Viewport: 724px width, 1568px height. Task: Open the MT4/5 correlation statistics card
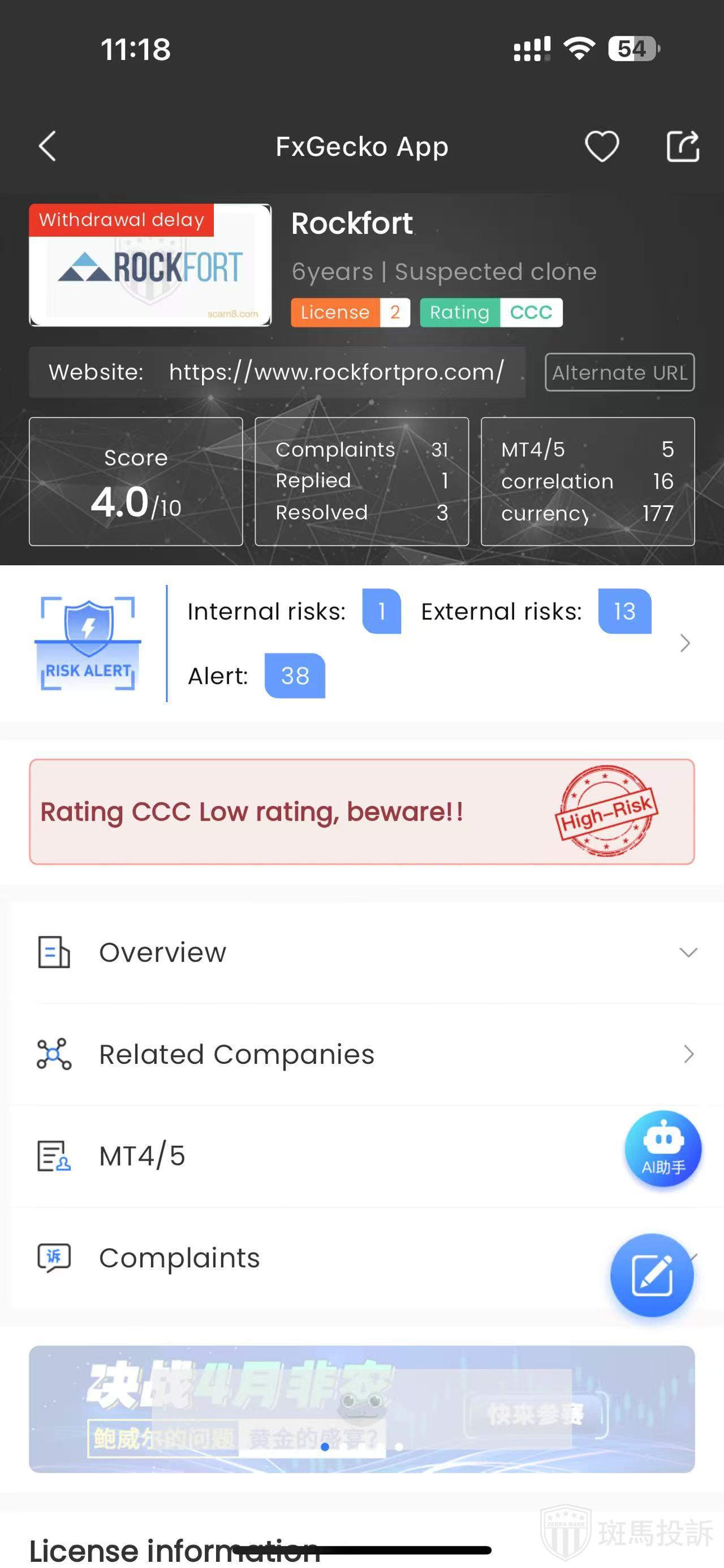[x=587, y=481]
